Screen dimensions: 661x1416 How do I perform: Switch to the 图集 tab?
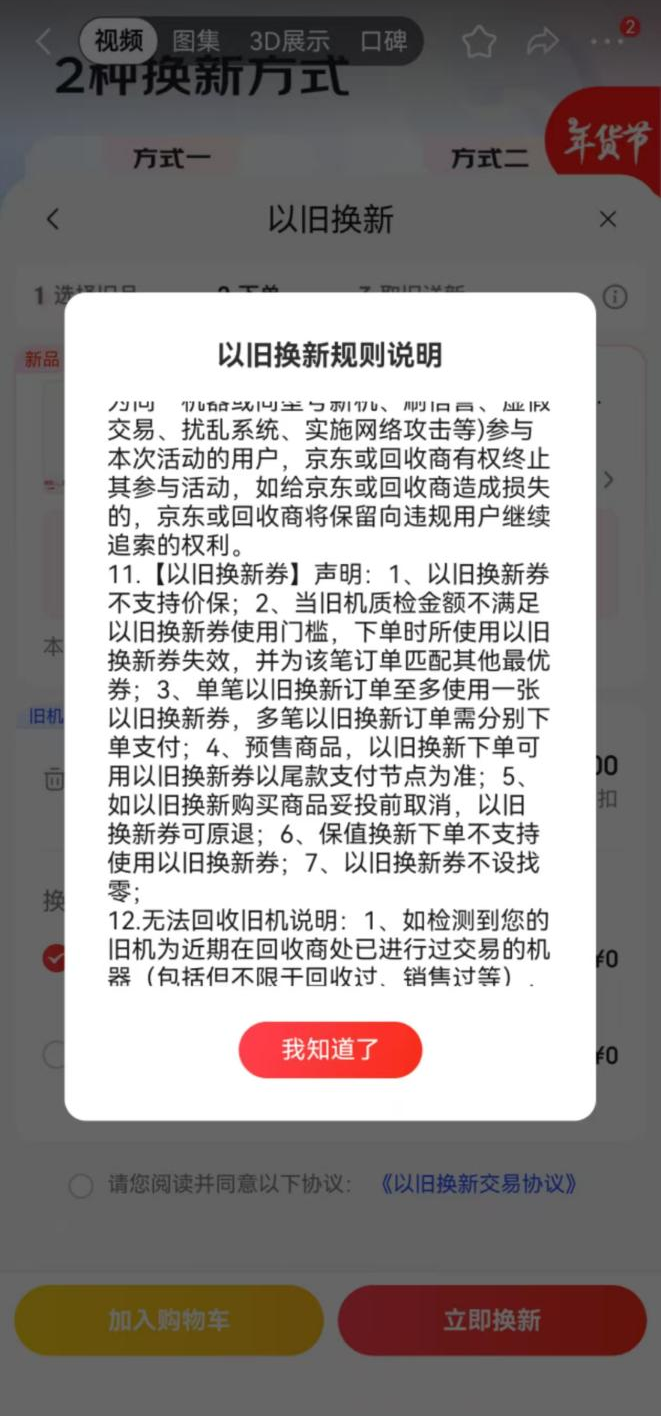click(196, 41)
